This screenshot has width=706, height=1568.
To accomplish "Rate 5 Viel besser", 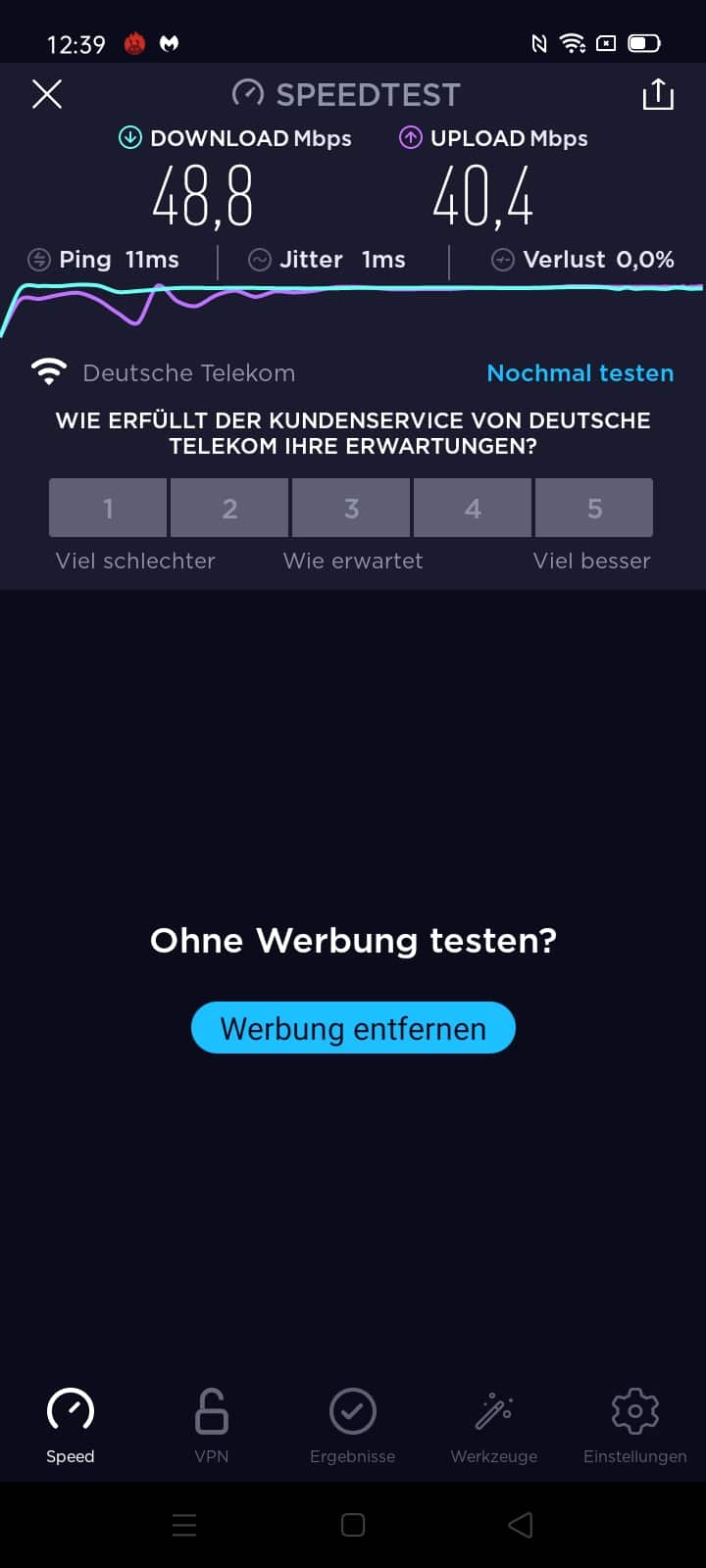I will point(594,508).
